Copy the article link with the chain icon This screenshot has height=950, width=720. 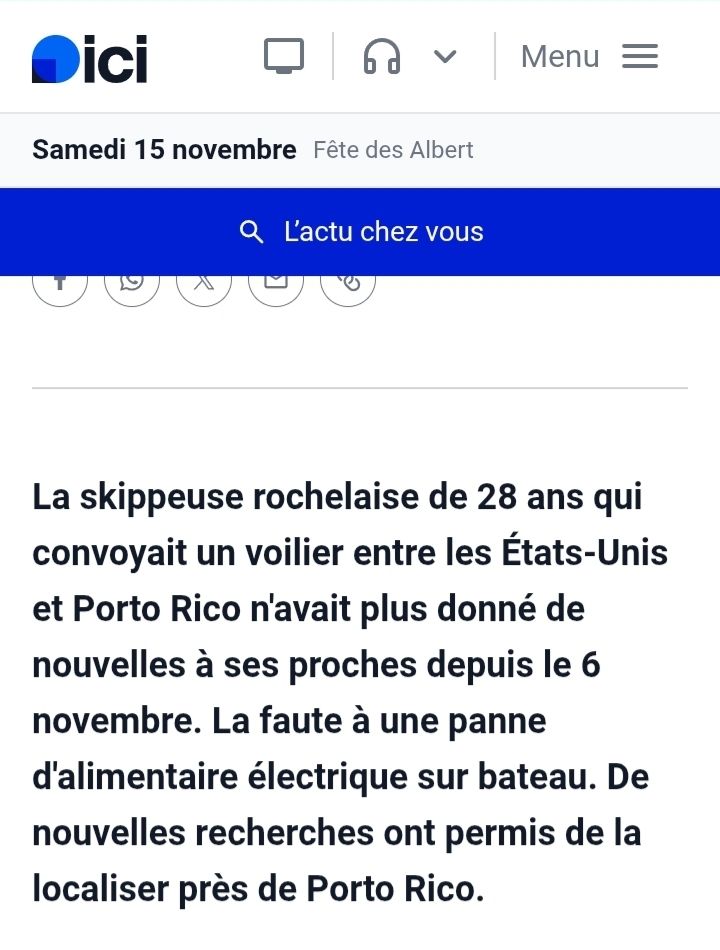[347, 281]
